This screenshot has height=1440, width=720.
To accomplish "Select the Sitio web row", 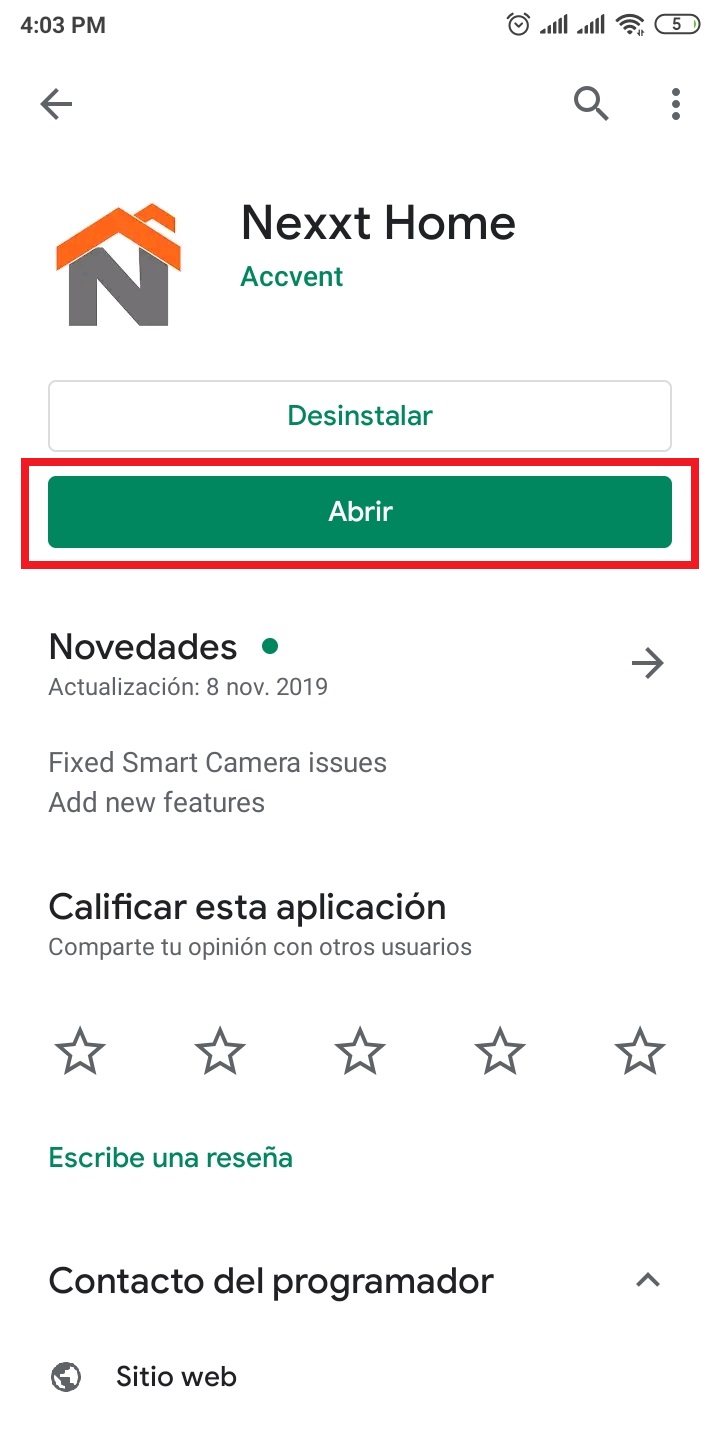I will click(176, 1376).
